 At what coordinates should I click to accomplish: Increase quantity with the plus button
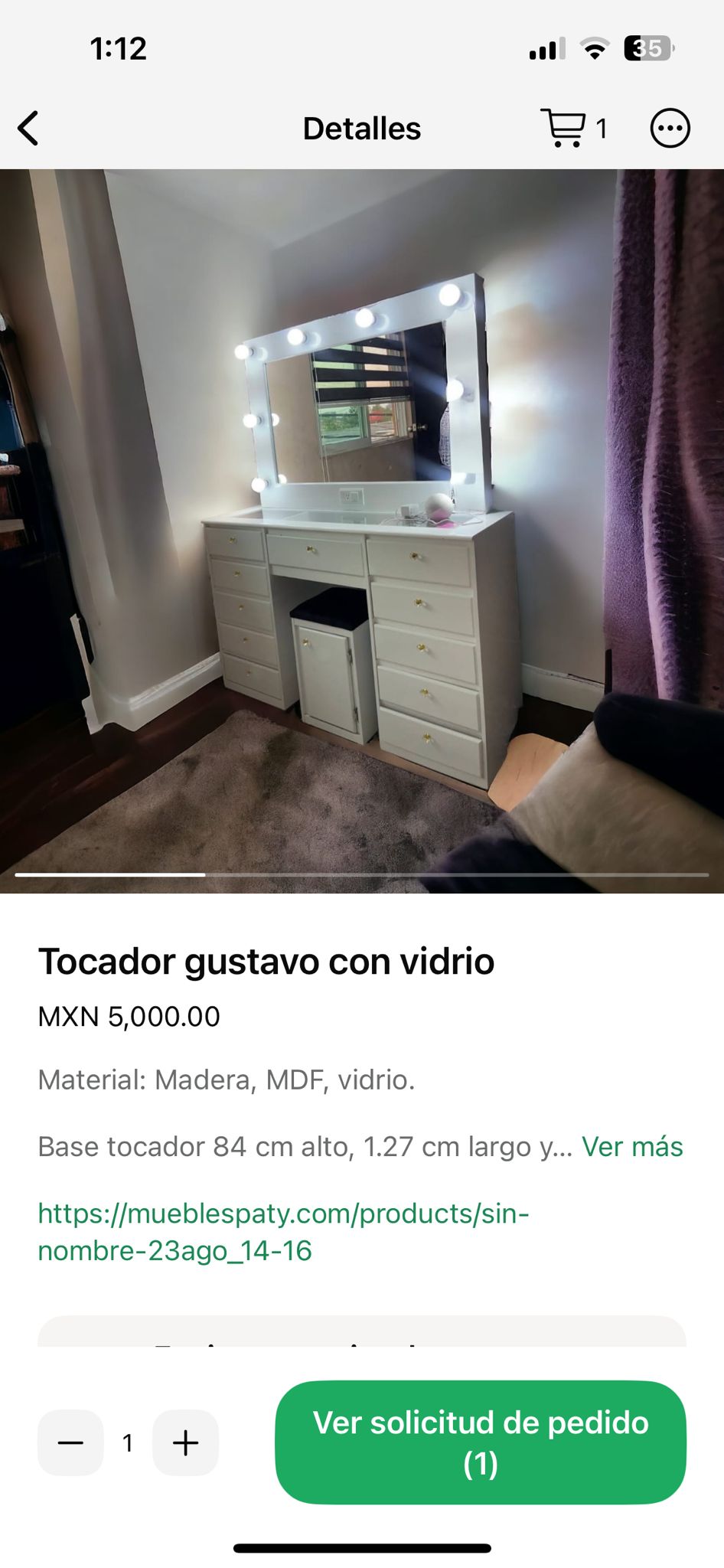tap(185, 1442)
